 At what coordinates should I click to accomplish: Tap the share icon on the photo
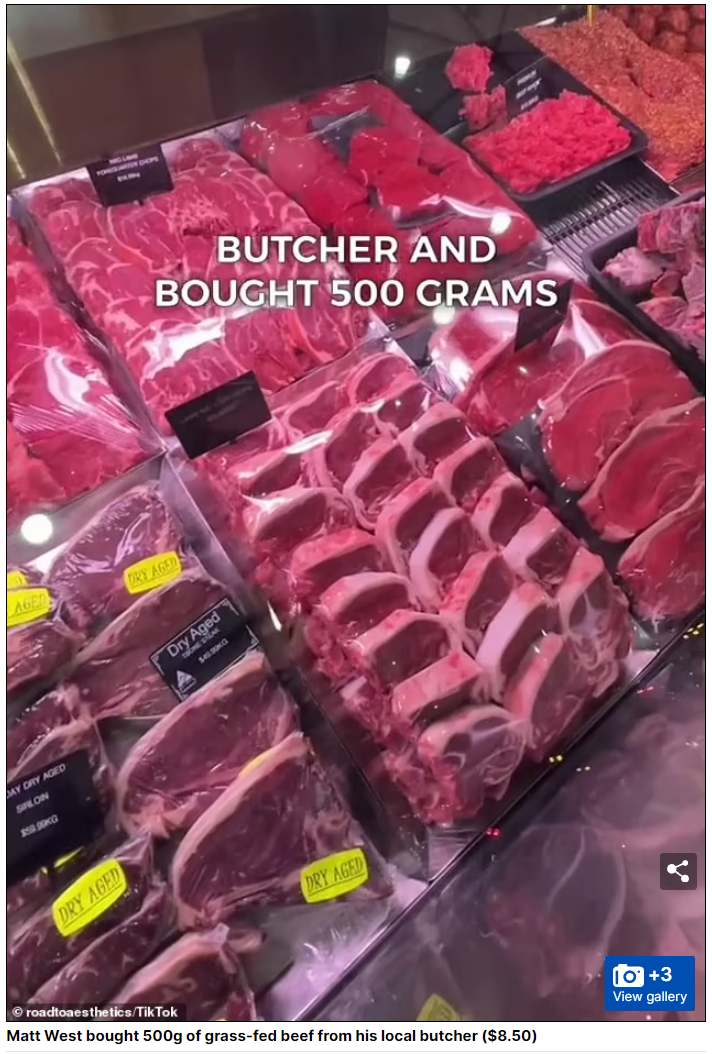678,871
